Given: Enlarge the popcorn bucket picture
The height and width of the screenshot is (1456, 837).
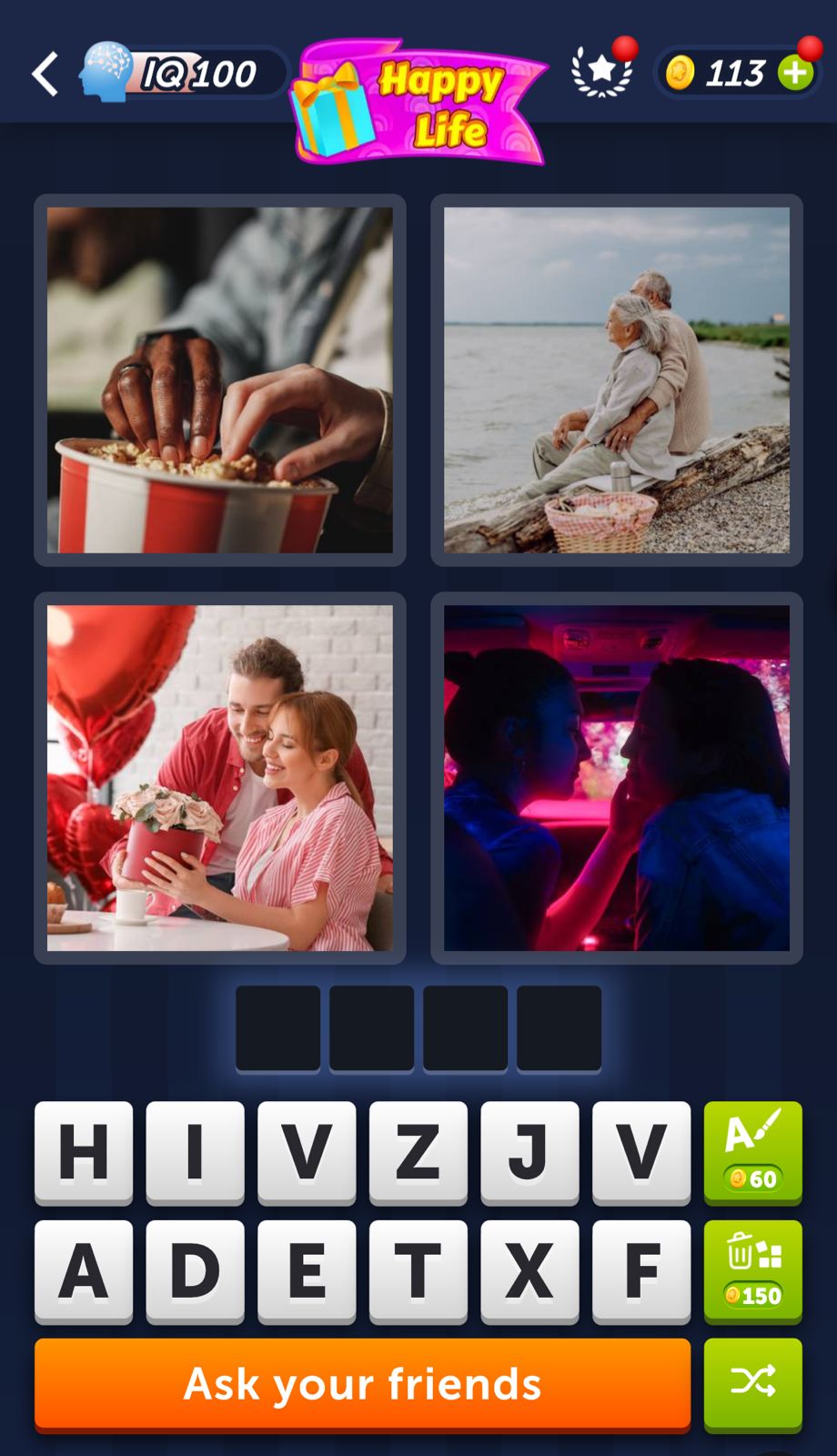Looking at the screenshot, I should coord(220,380).
